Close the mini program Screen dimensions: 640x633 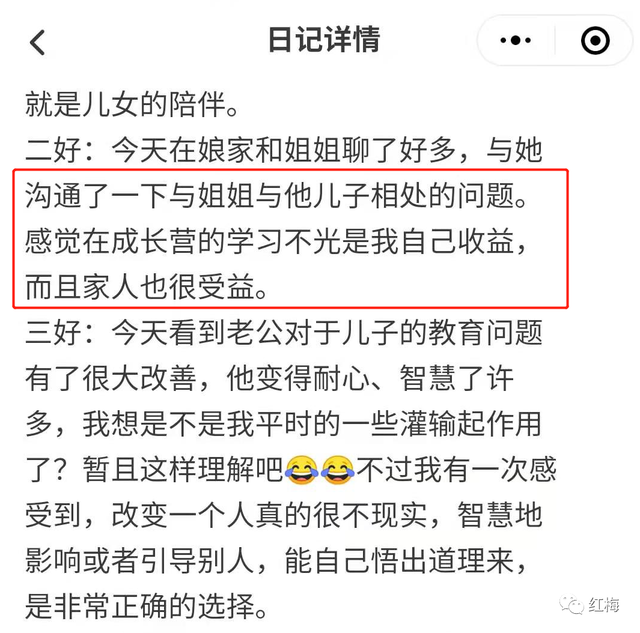pos(594,41)
